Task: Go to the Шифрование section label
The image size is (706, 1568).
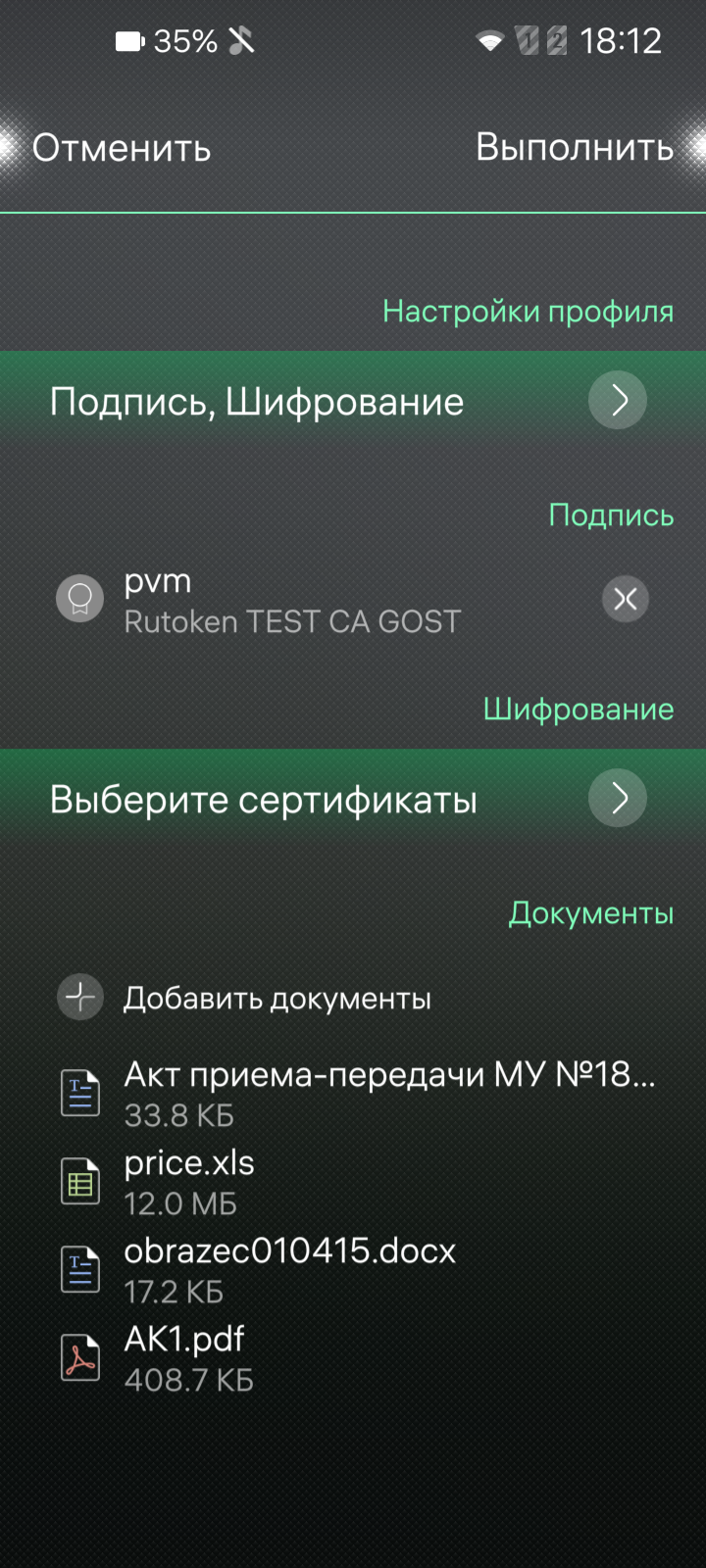Action: click(x=580, y=708)
